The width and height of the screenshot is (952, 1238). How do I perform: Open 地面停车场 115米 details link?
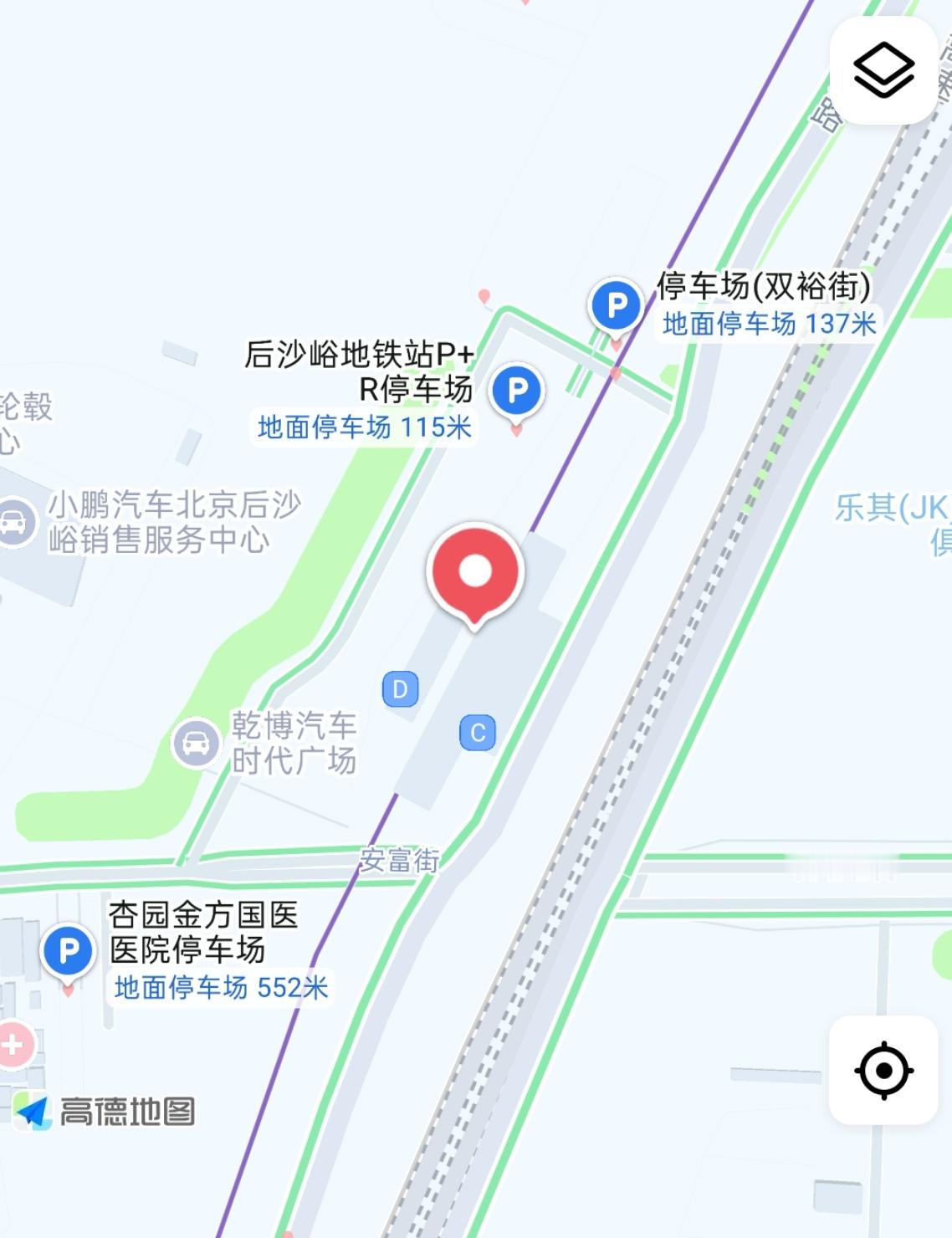pos(363,429)
